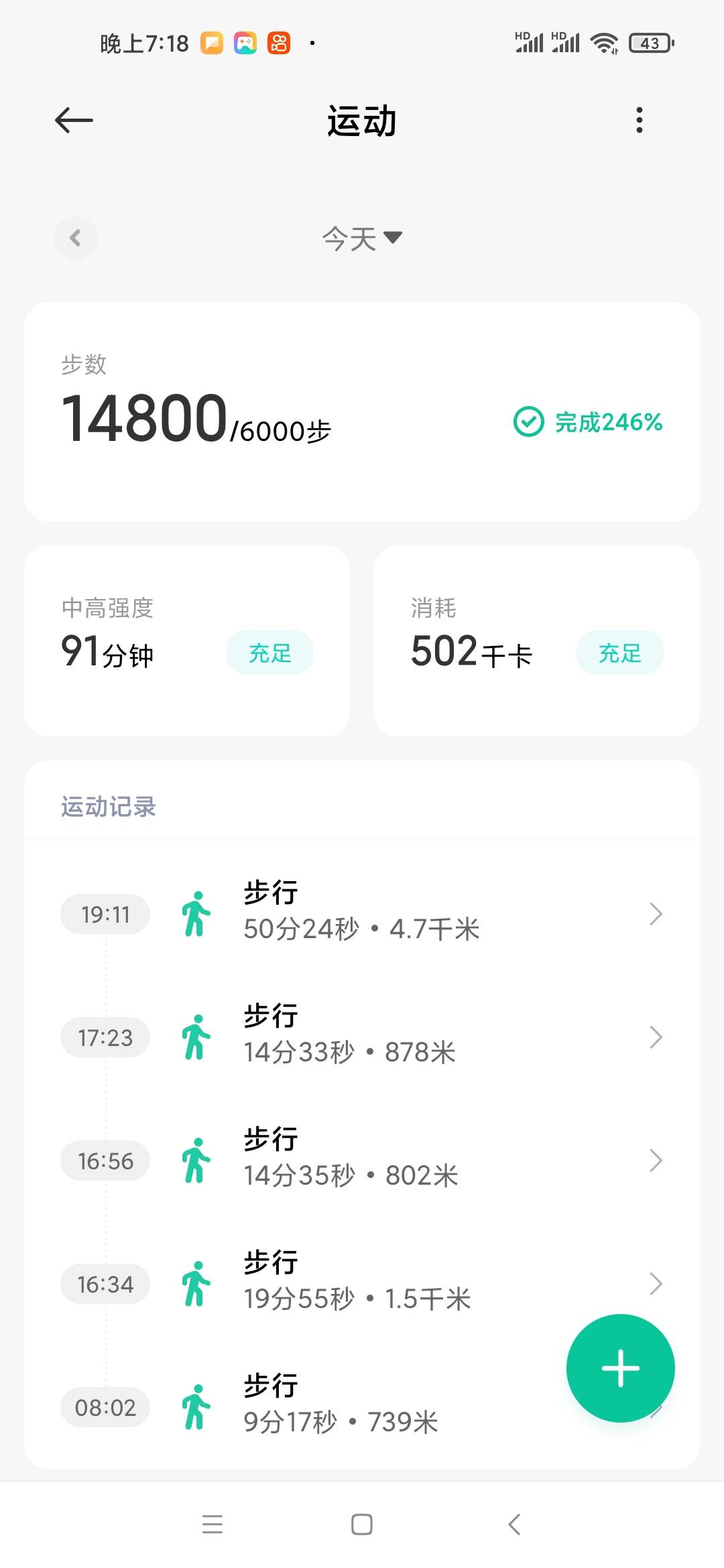This screenshot has height=1568, width=724.
Task: Tap the 充足 badge beside 91分钟
Action: click(269, 652)
